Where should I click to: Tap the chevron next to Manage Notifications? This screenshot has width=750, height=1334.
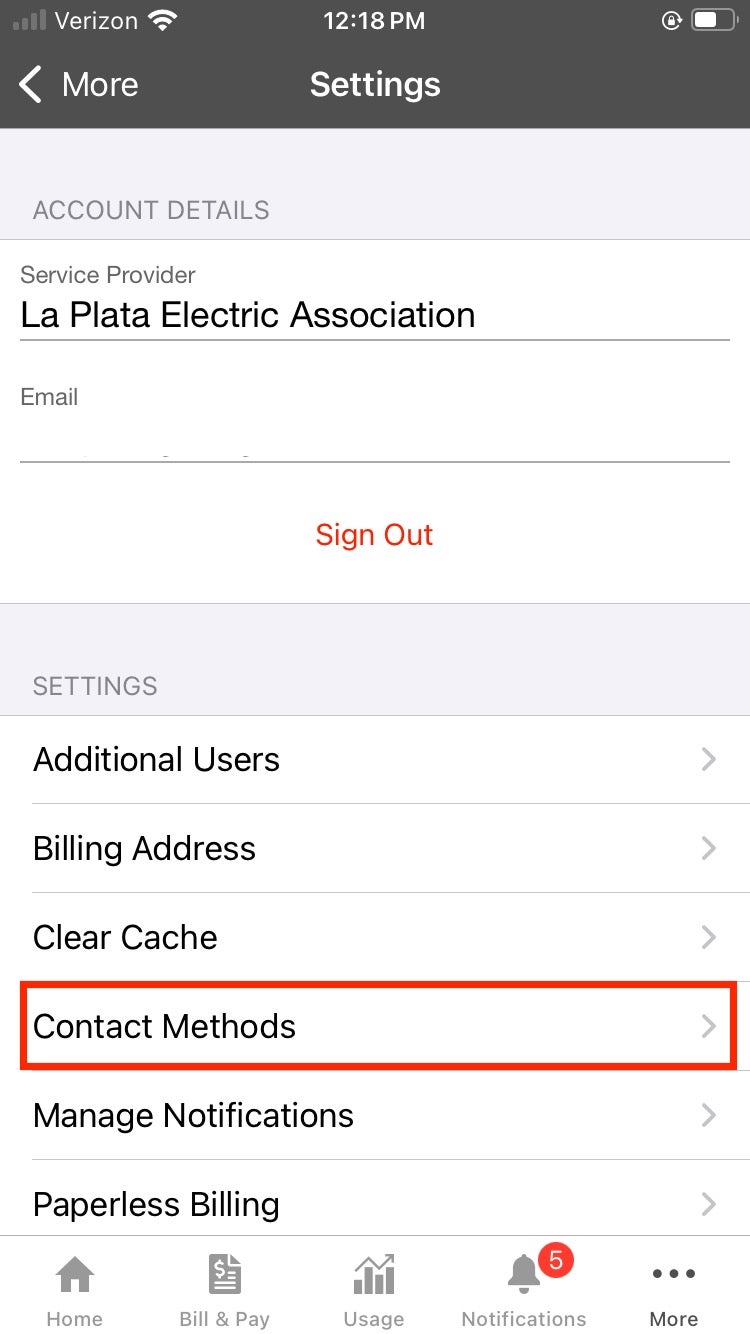click(x=710, y=1115)
